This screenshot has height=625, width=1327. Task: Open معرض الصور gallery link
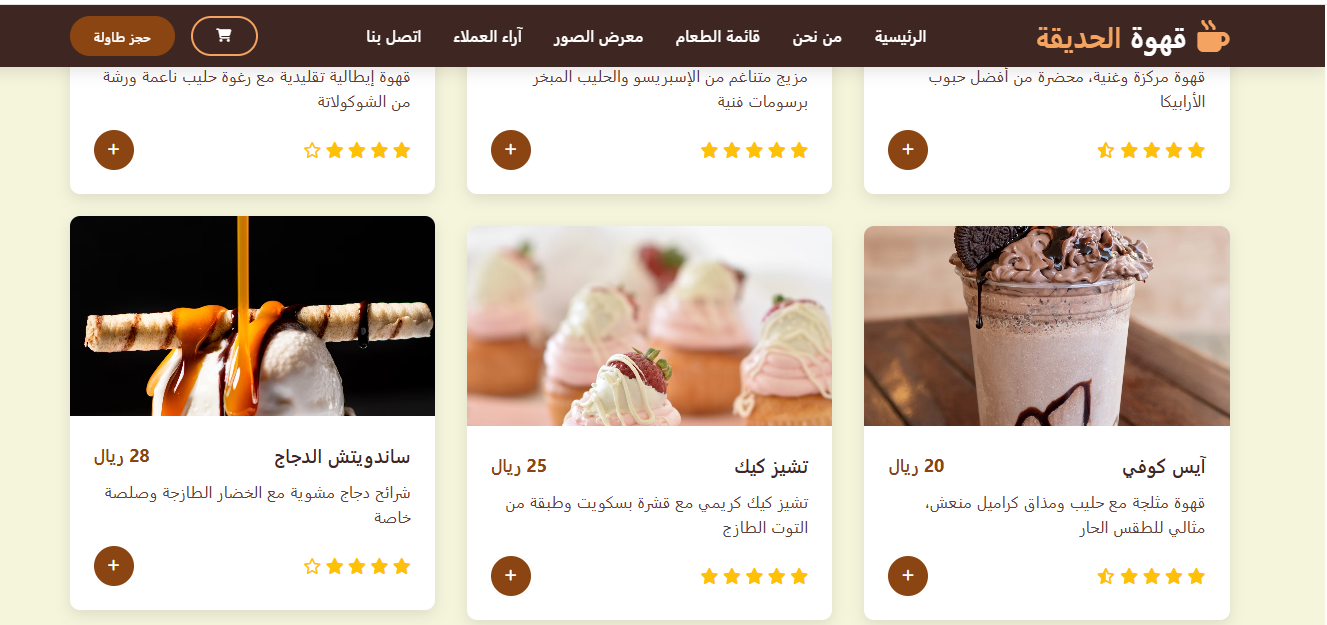598,37
